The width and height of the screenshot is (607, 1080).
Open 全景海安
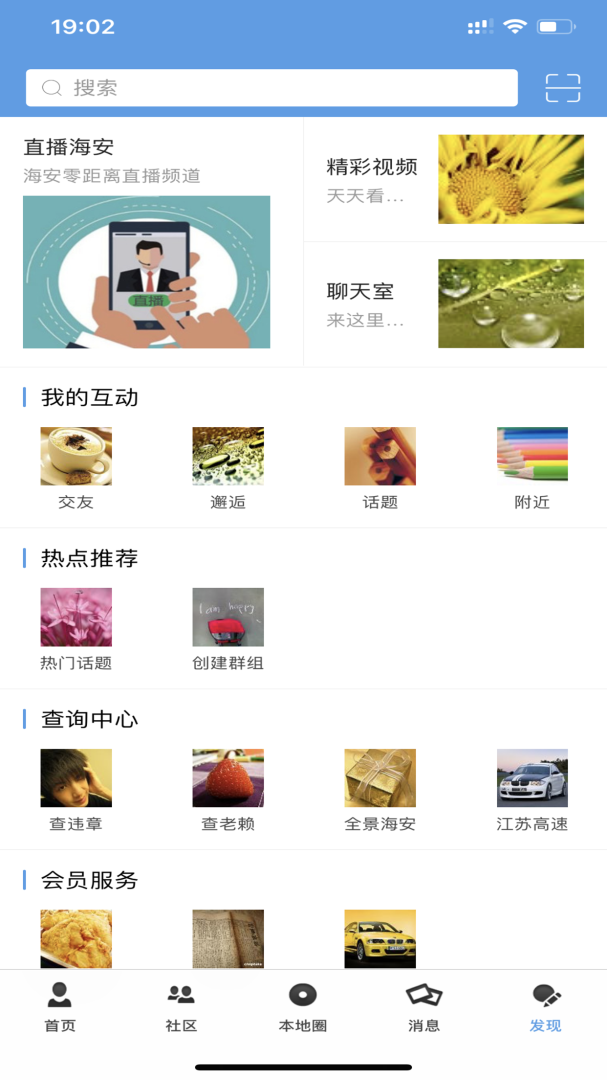pyautogui.click(x=380, y=790)
